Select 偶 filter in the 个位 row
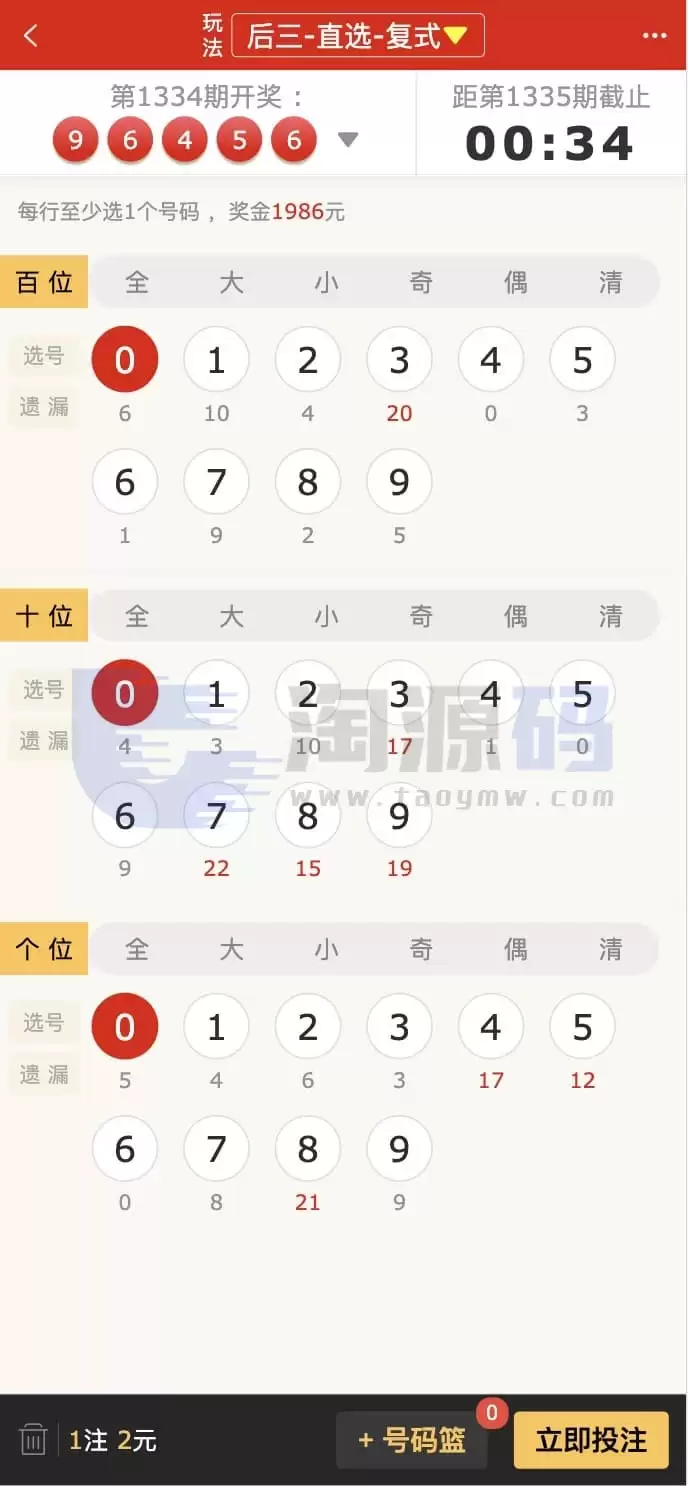This screenshot has height=1486, width=688. 516,949
